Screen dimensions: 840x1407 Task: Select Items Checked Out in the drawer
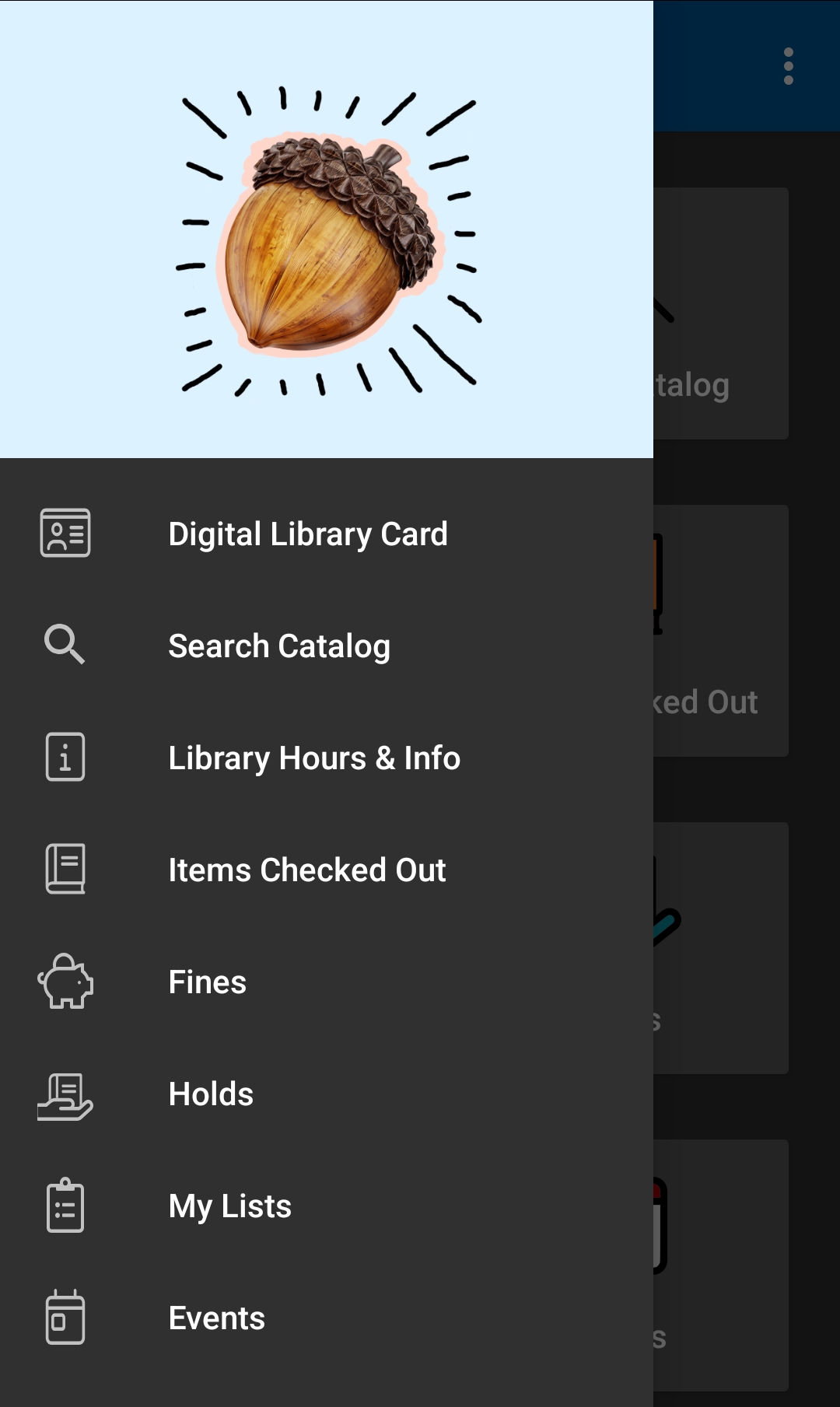[307, 870]
